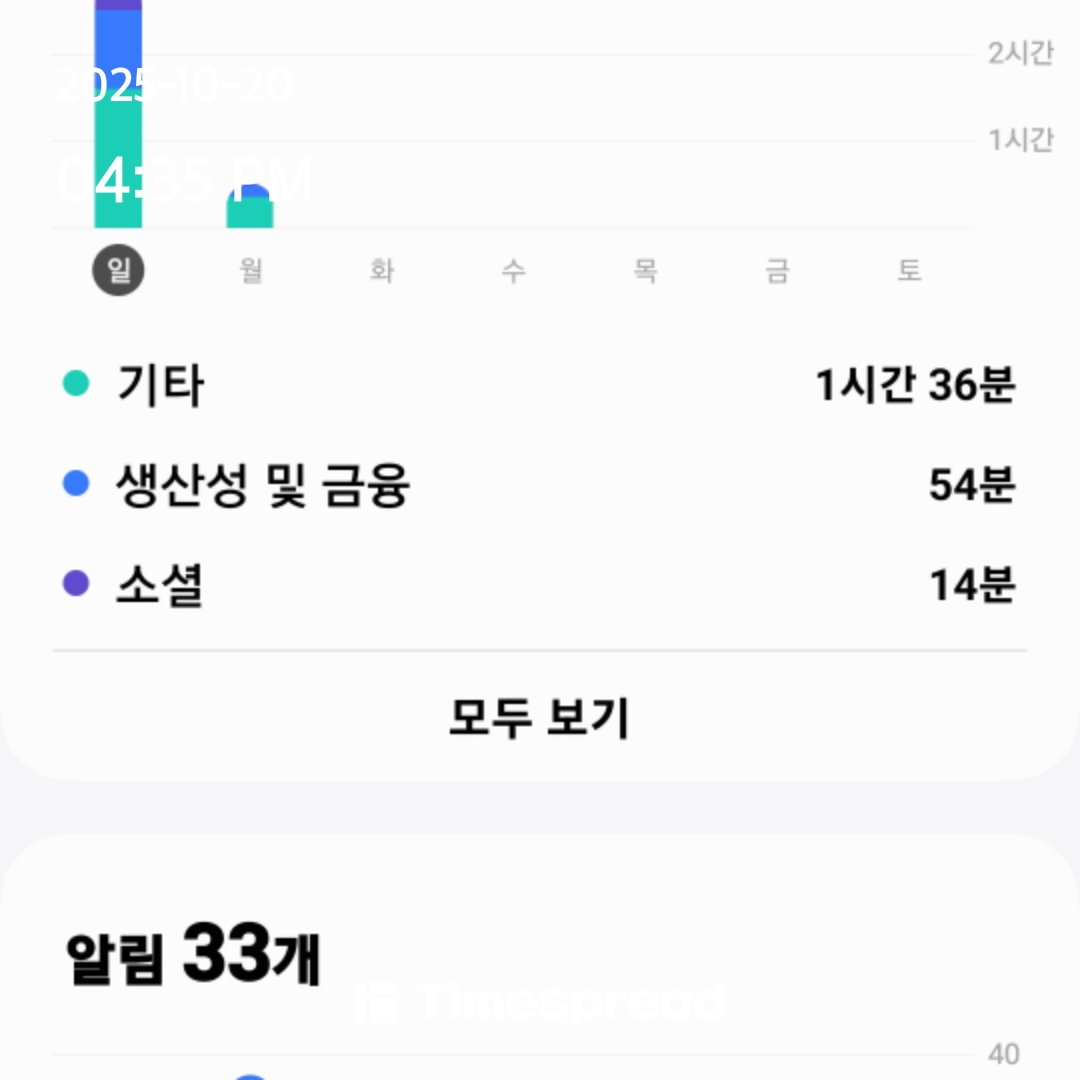Select Sunday (일) in the weekly chart

118,271
